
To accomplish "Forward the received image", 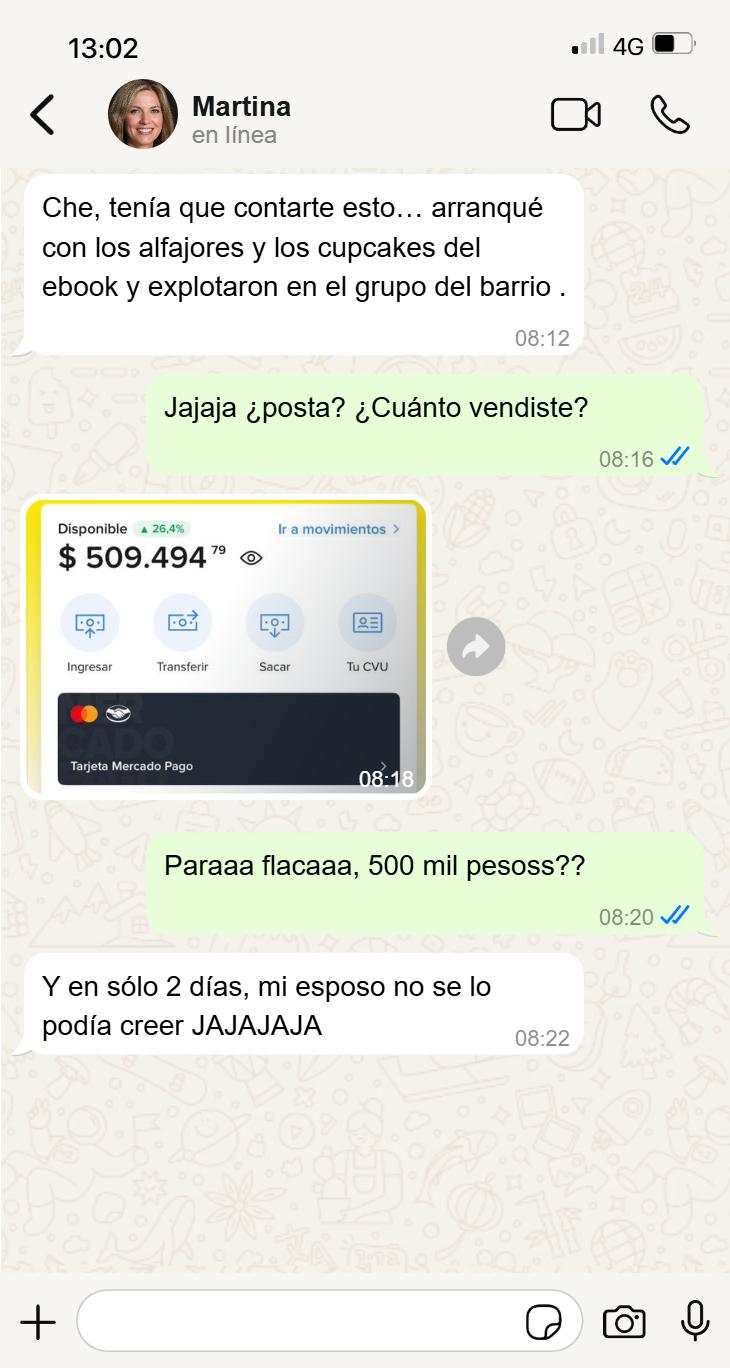I will pyautogui.click(x=476, y=647).
